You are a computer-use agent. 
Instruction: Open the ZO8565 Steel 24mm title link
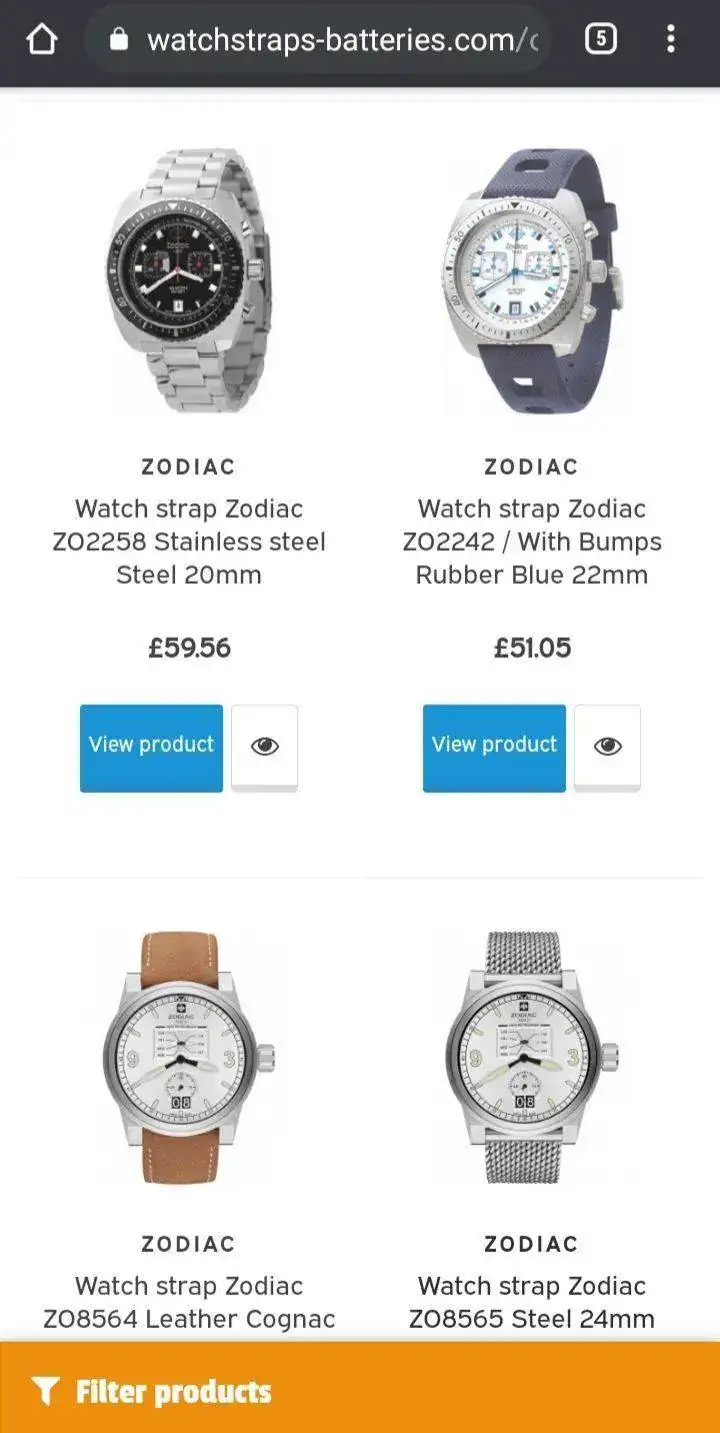(531, 1302)
